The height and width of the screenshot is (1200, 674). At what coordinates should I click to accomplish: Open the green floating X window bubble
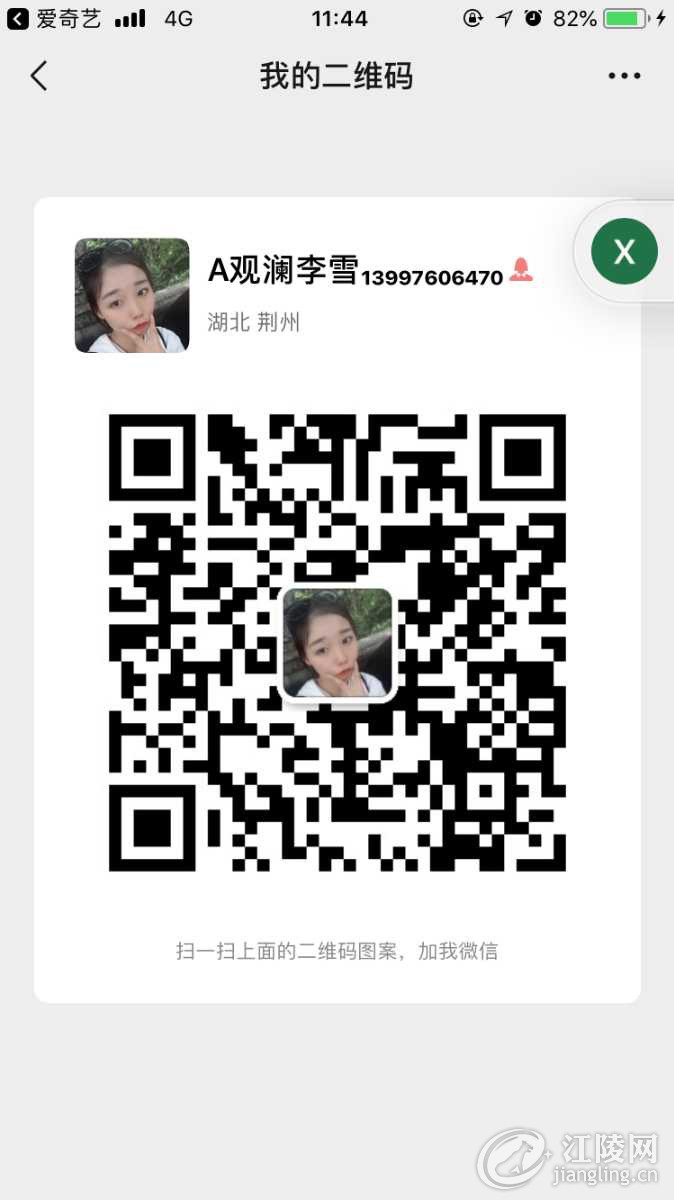(x=624, y=251)
